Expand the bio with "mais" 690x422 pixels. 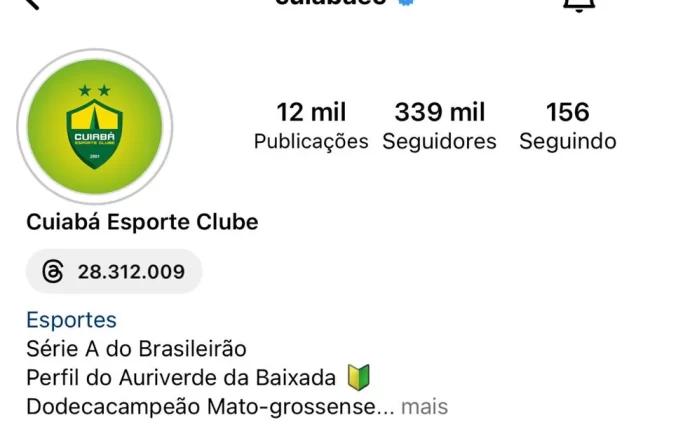pyautogui.click(x=424, y=407)
